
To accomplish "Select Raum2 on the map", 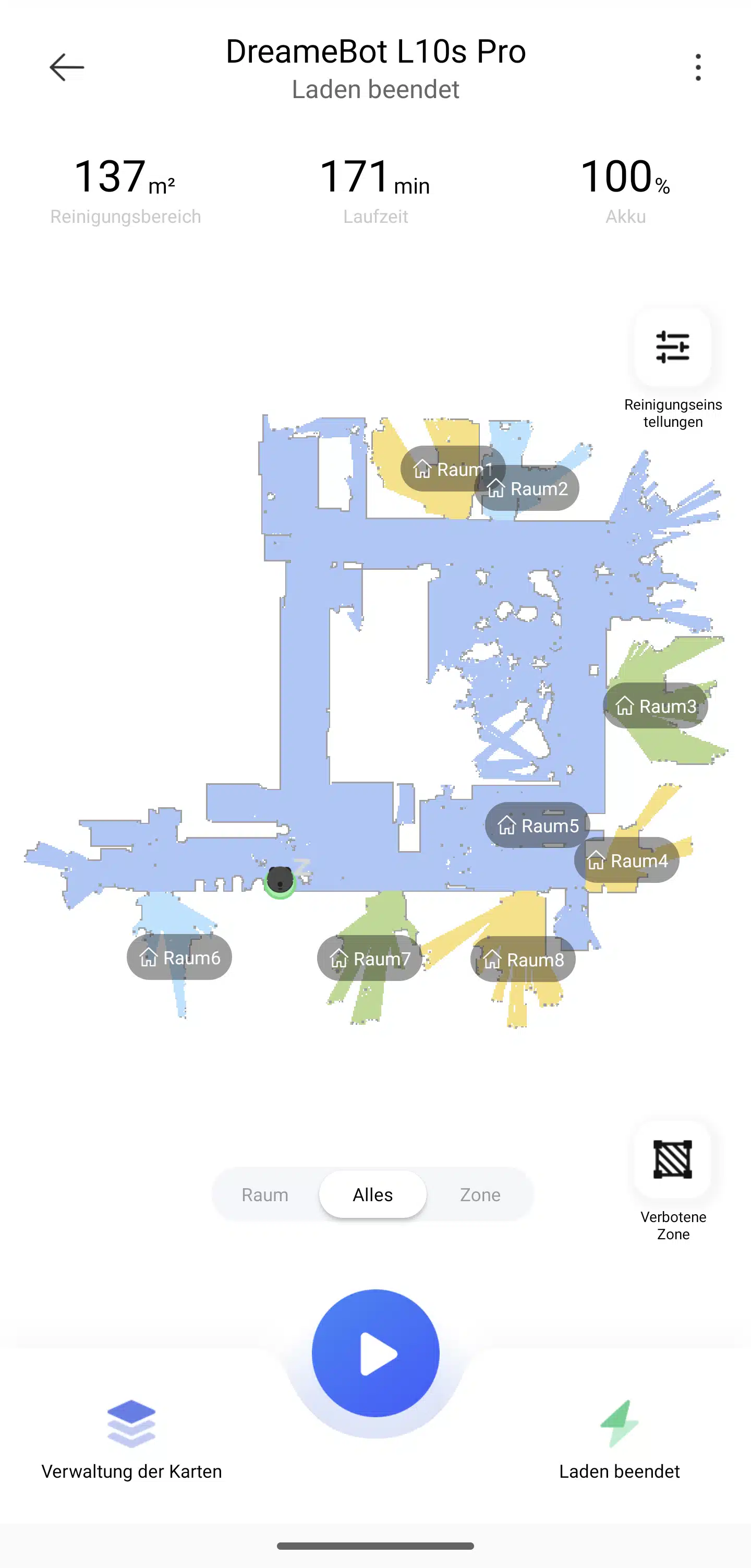I will point(536,489).
